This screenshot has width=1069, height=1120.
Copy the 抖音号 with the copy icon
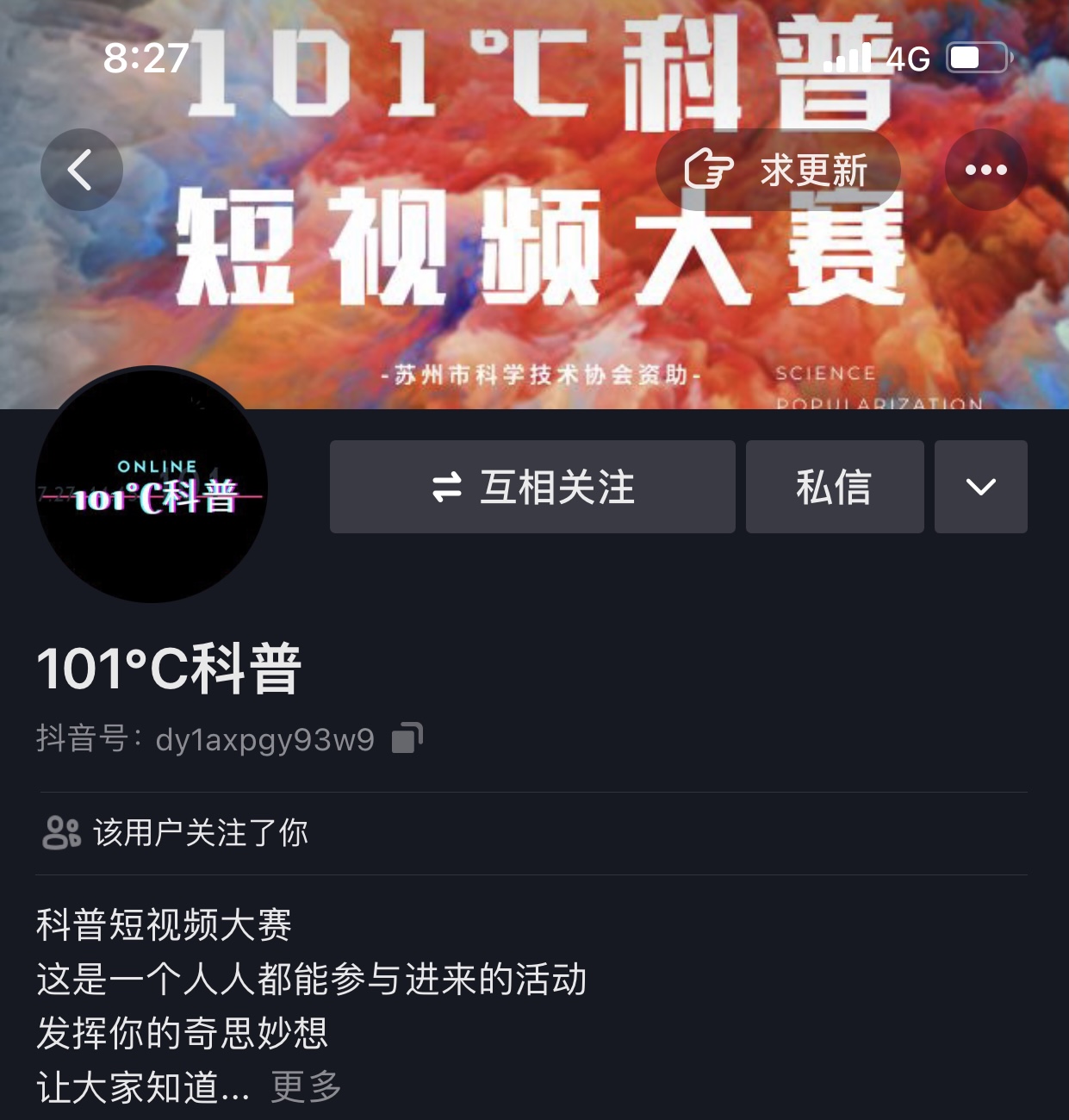pyautogui.click(x=407, y=738)
